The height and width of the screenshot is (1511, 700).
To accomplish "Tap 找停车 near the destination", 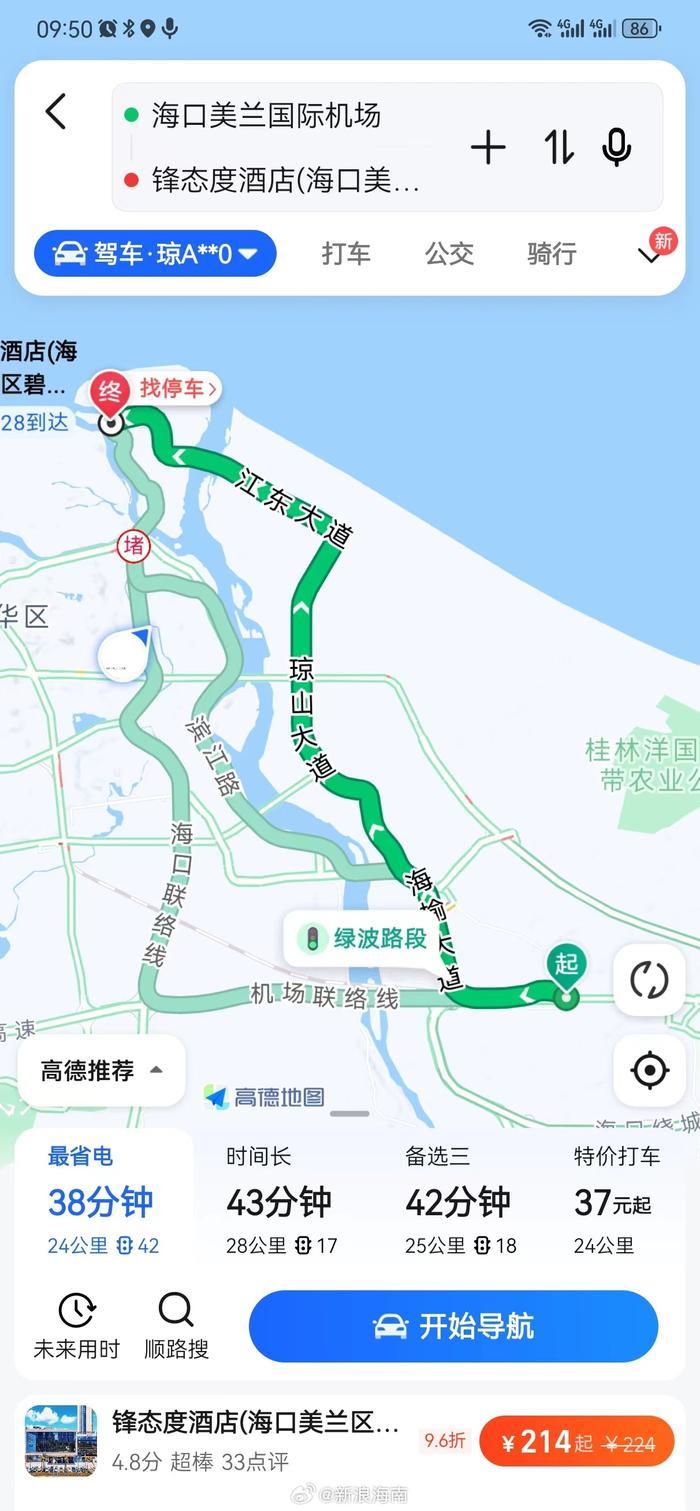I will coord(177,388).
